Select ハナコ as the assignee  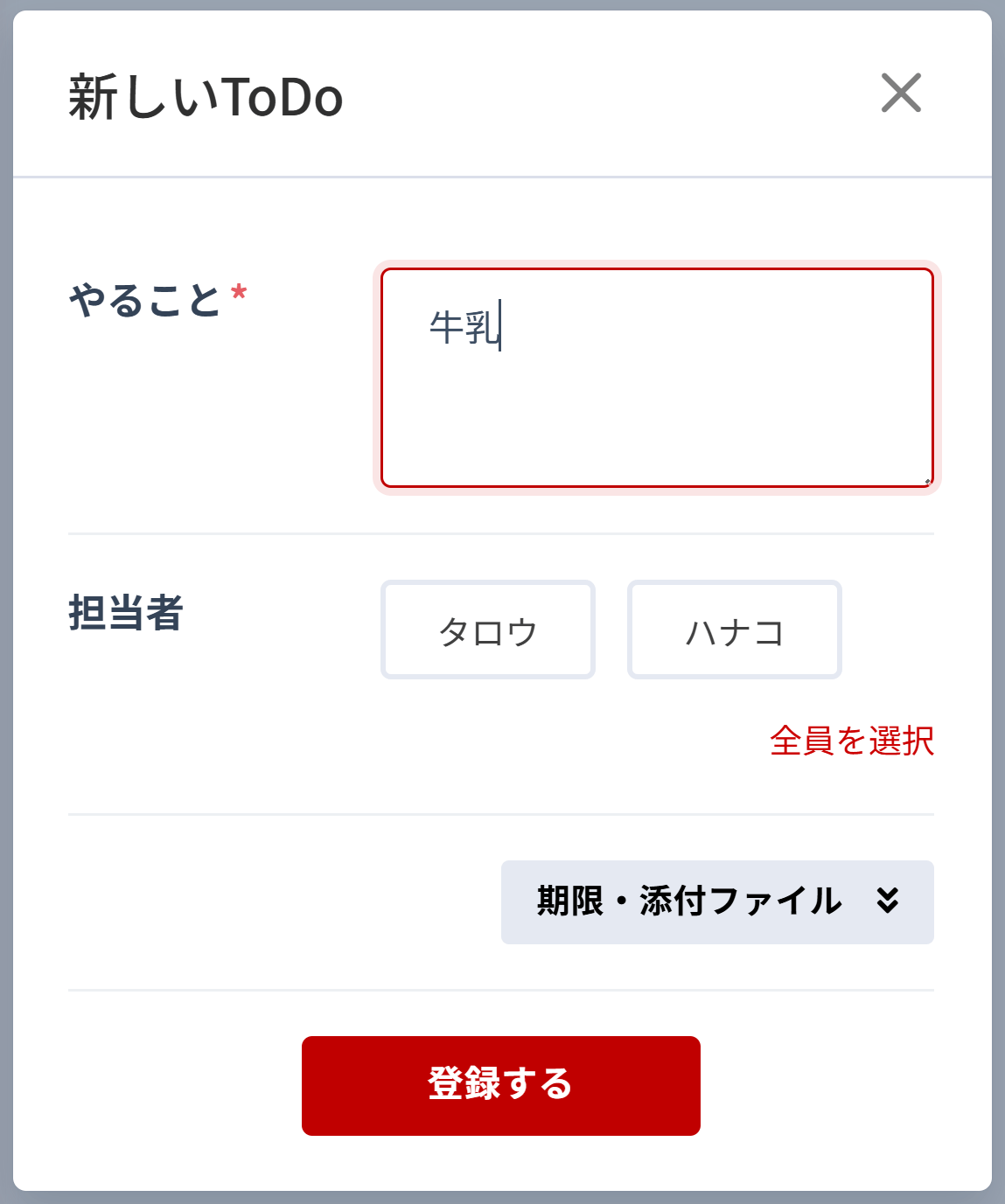[x=734, y=629]
